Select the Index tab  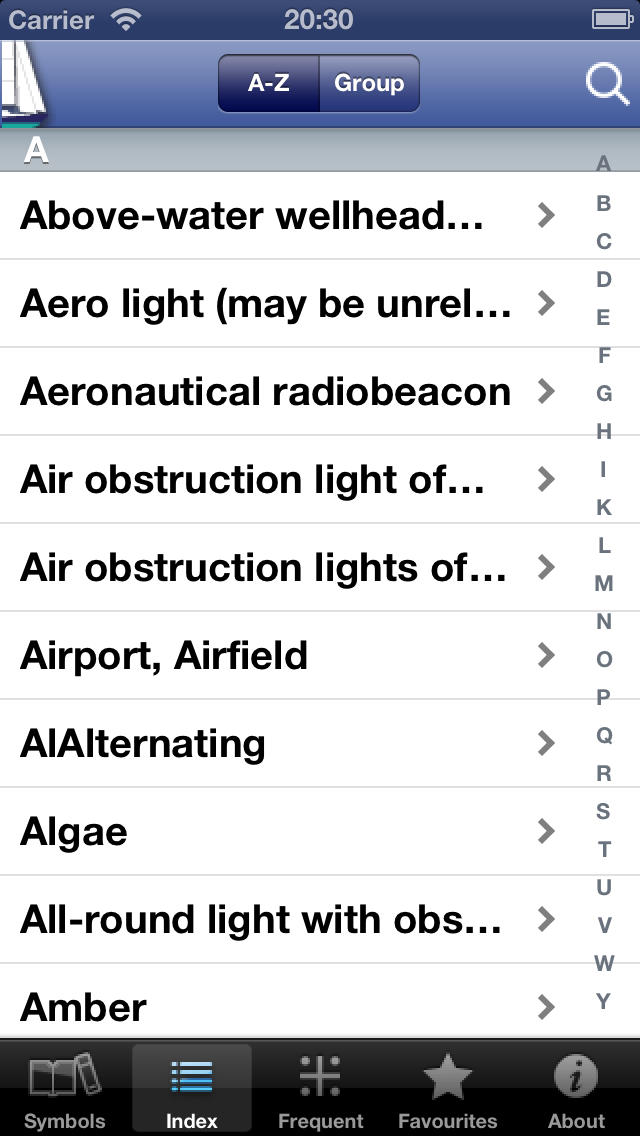click(192, 1089)
